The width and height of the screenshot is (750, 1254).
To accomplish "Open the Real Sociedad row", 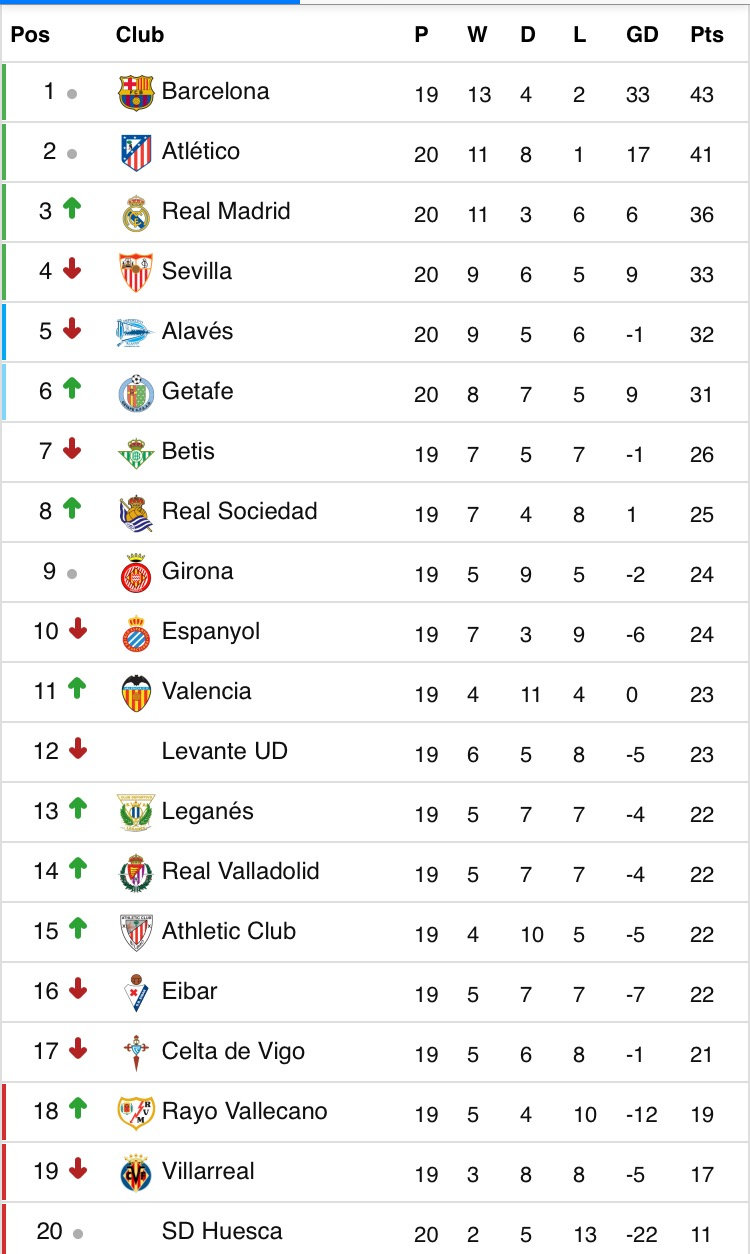I will [x=375, y=512].
